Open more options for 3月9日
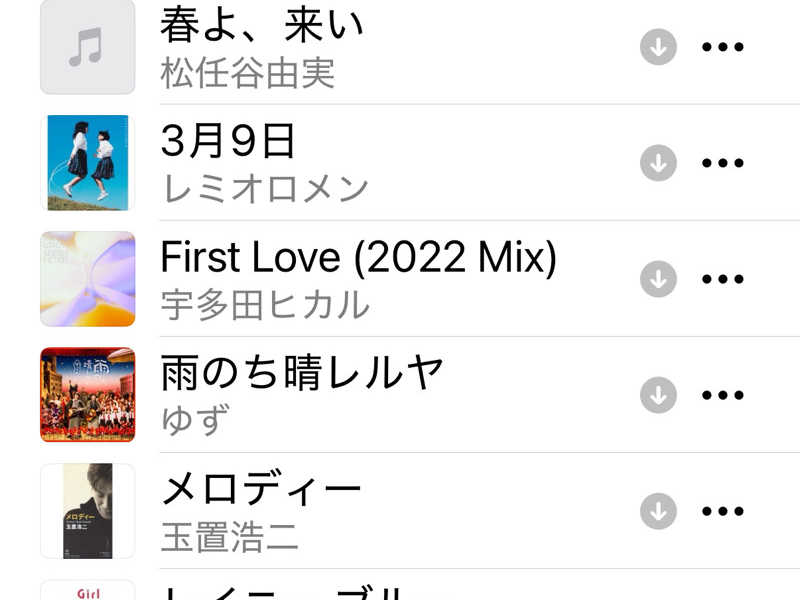 point(723,163)
